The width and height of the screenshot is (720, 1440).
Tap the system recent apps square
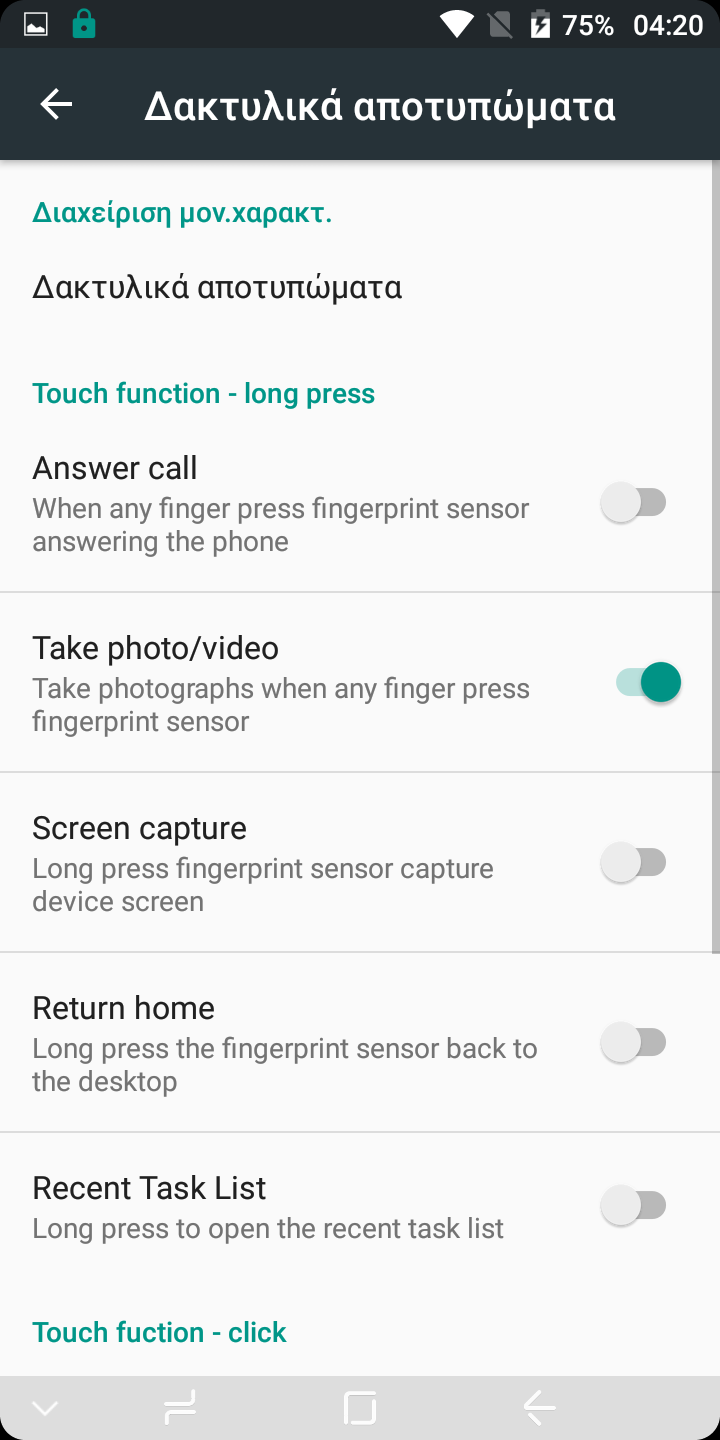pos(360,1408)
